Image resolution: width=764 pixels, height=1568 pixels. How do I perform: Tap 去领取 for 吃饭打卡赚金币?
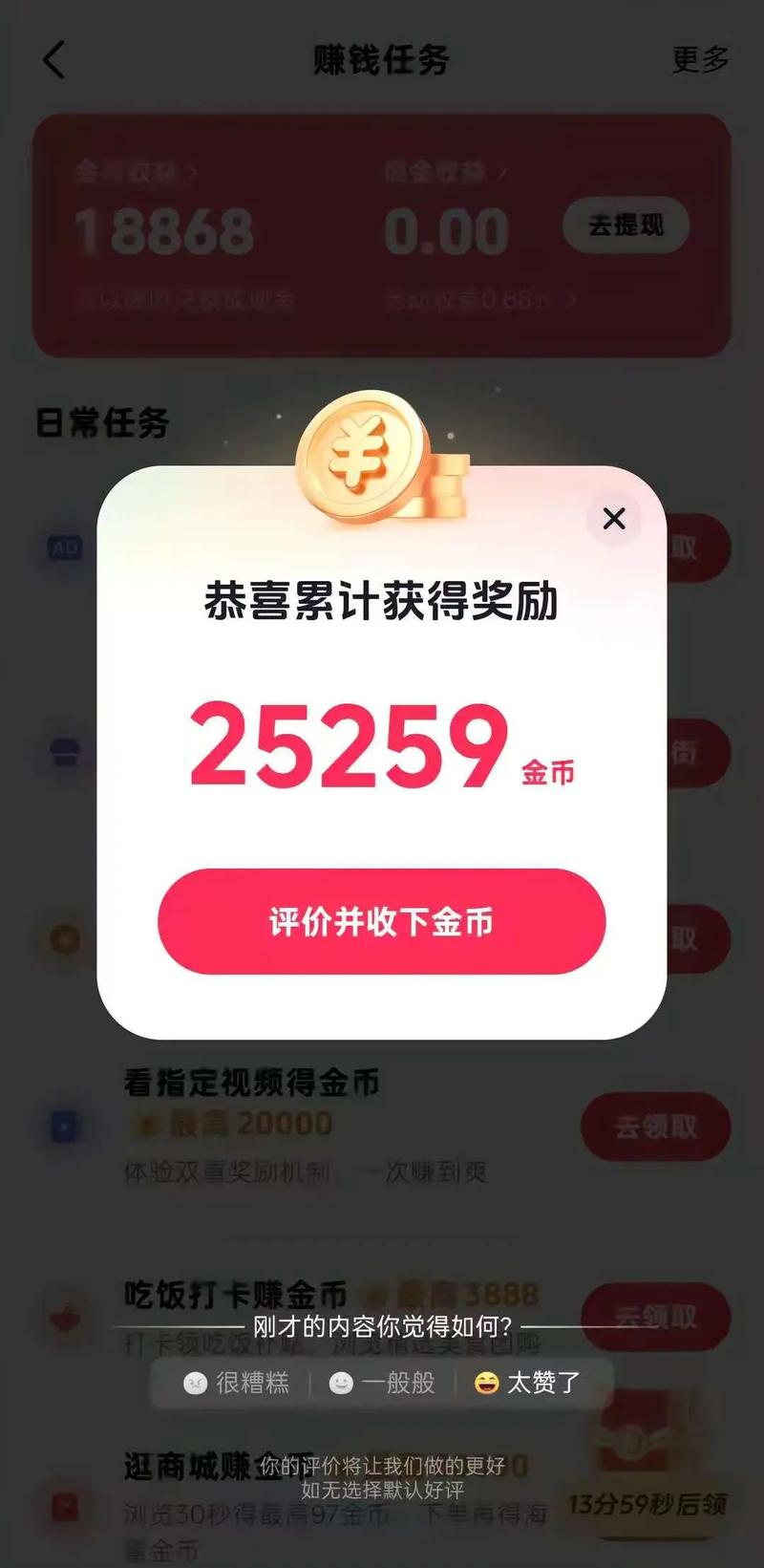coord(655,1316)
